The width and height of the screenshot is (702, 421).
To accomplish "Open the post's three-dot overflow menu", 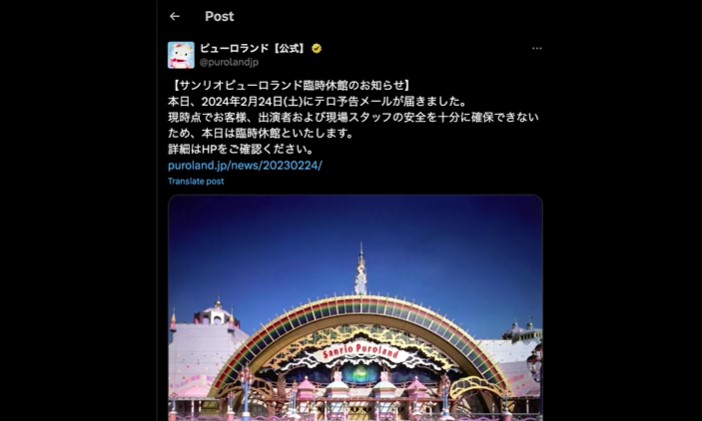I will click(537, 48).
